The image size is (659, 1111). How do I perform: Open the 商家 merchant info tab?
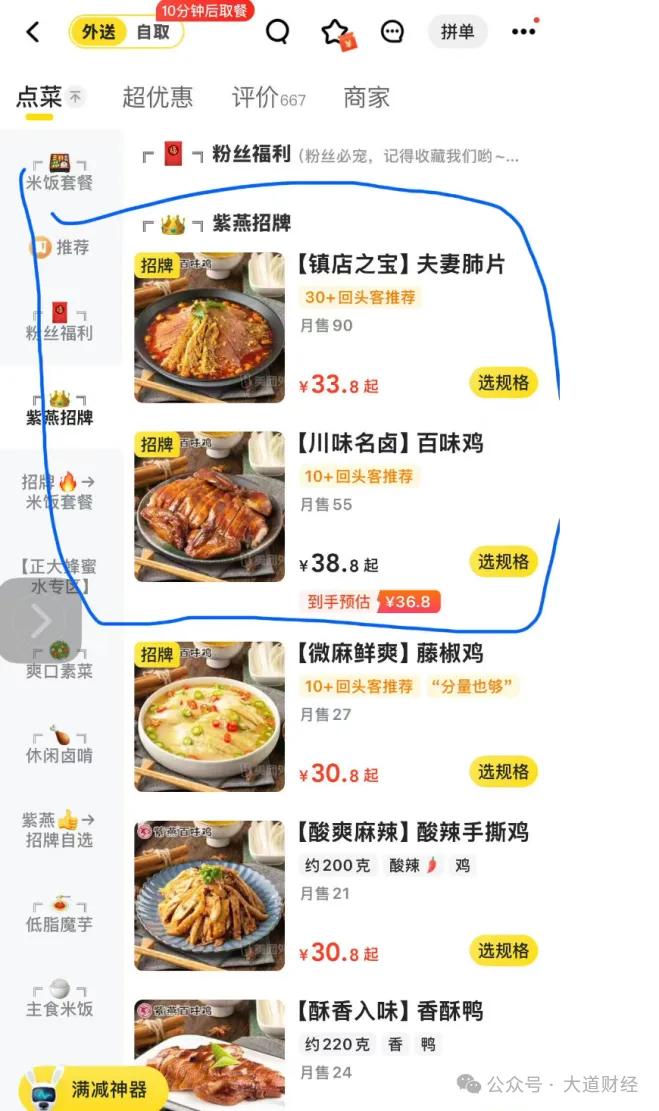[x=366, y=97]
